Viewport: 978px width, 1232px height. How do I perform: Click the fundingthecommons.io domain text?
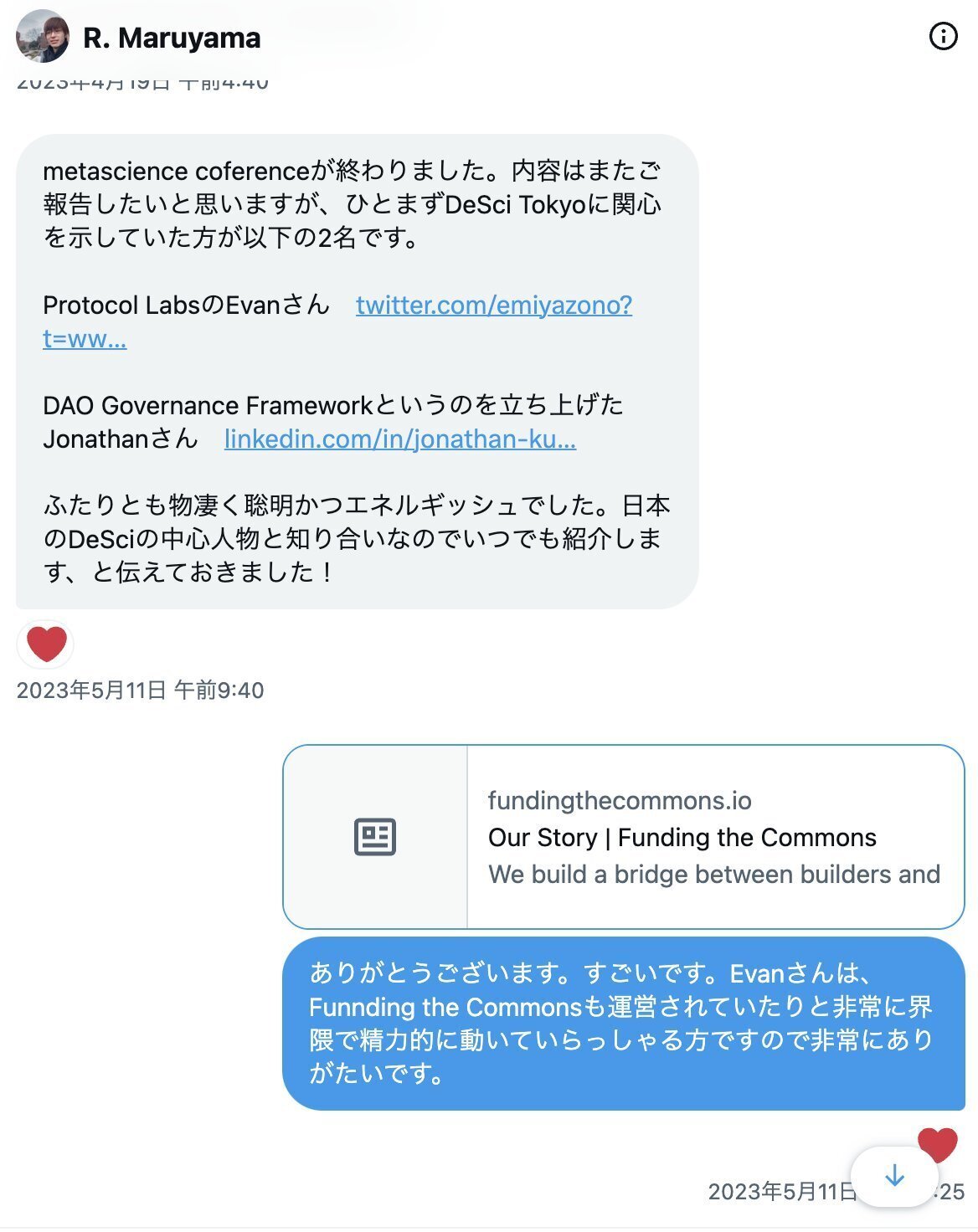point(619,800)
